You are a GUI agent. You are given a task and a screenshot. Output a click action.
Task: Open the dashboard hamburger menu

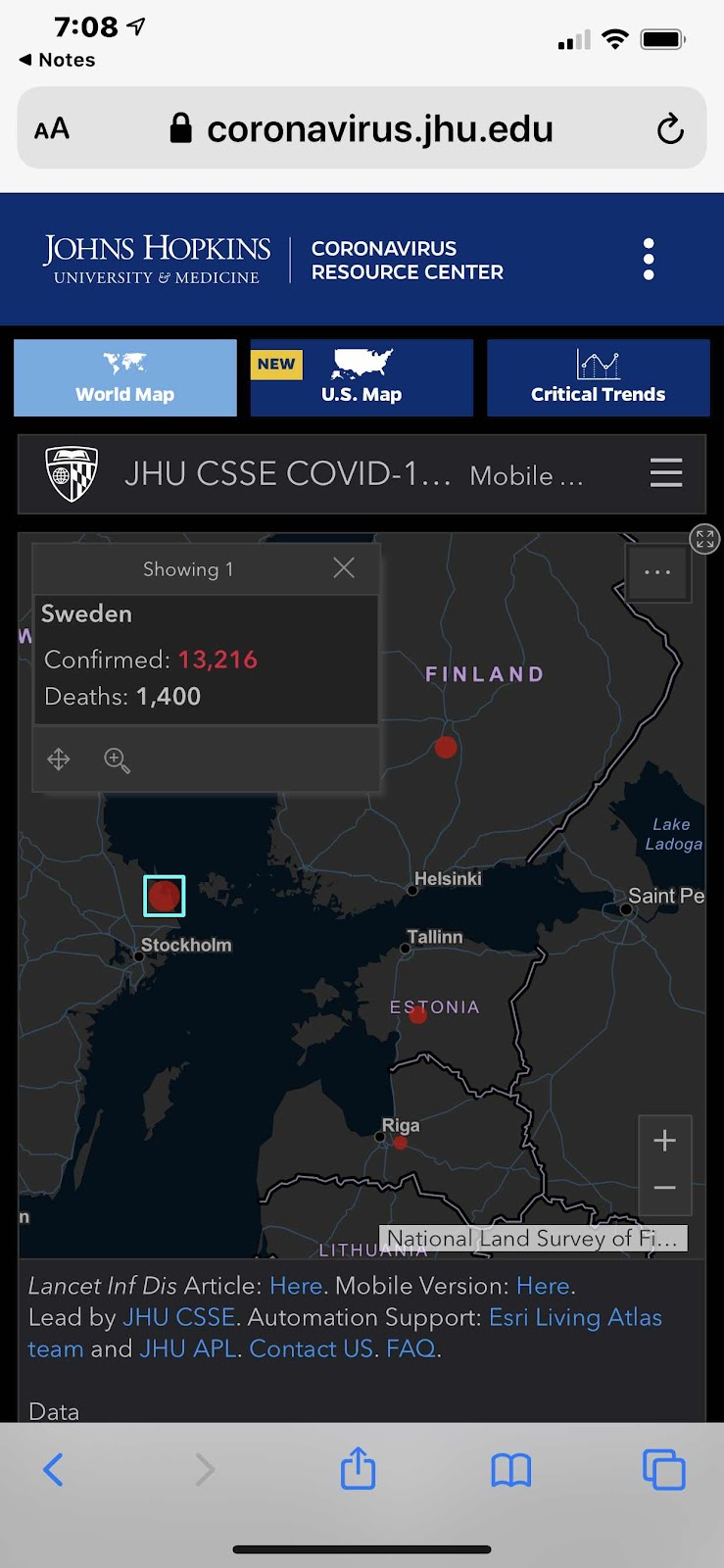click(x=665, y=473)
